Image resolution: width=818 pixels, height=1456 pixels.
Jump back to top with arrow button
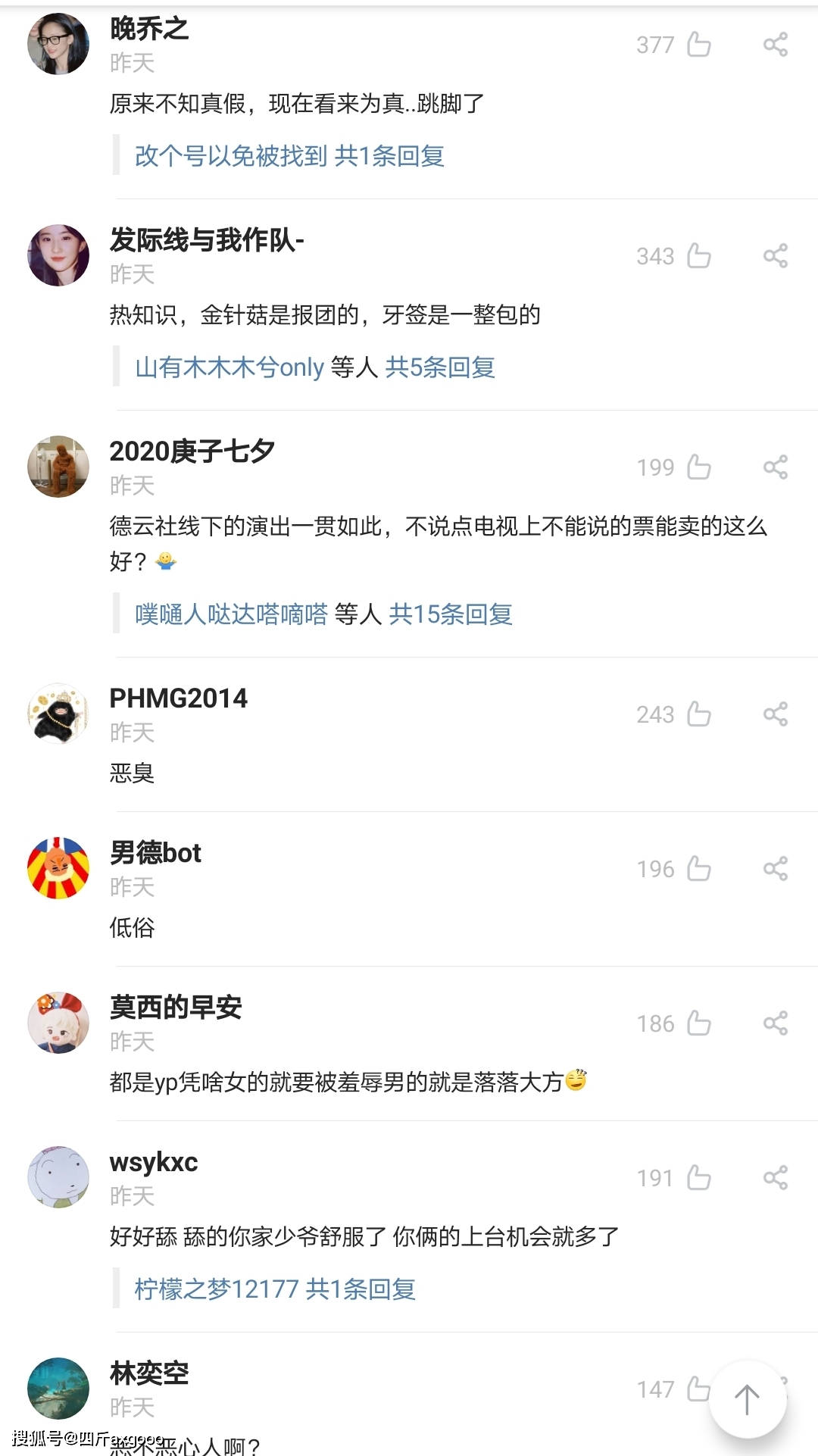pyautogui.click(x=748, y=1400)
